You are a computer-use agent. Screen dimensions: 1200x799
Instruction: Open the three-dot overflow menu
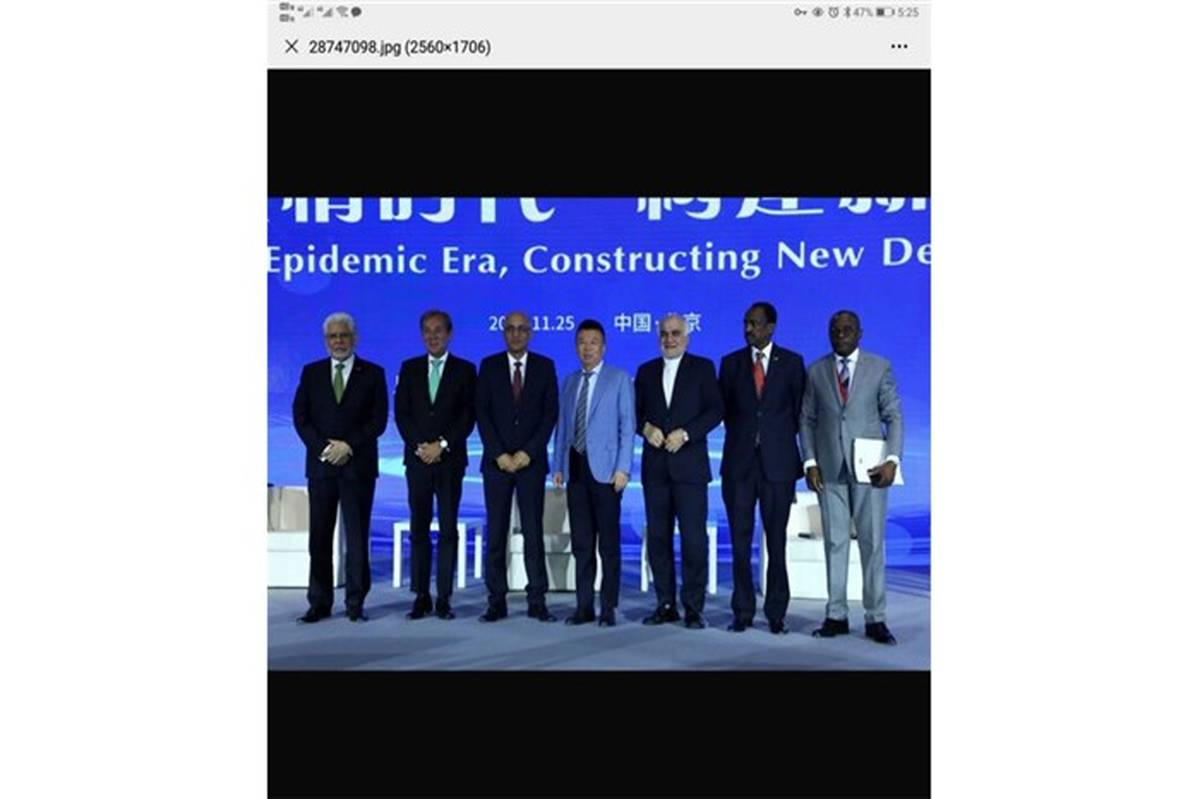[x=899, y=47]
